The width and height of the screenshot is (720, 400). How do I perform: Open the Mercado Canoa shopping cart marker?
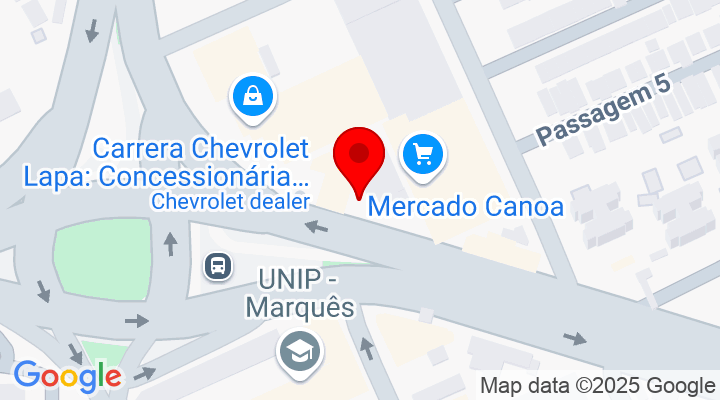(x=423, y=154)
